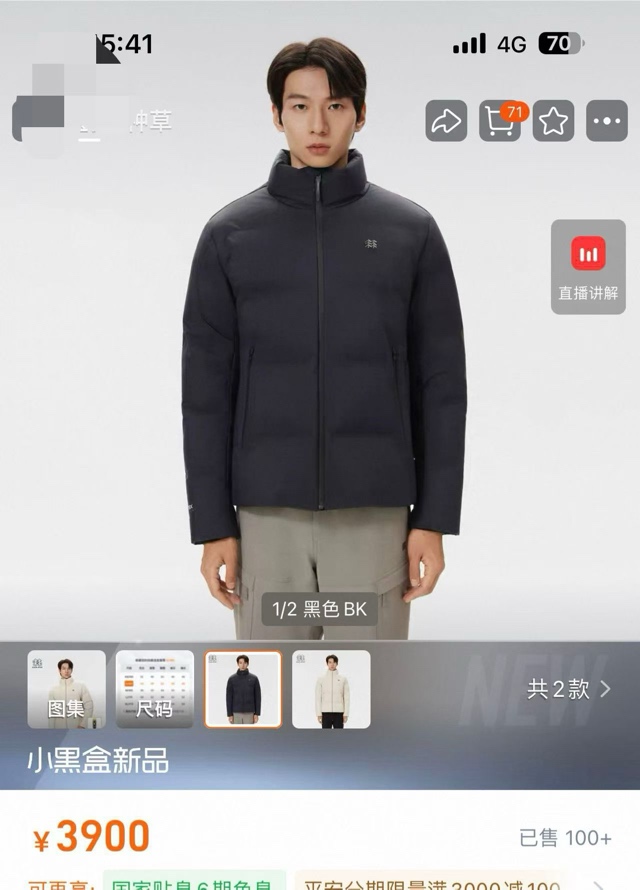View the 图集 photo gallery thumbnail
640x890 pixels.
click(66, 689)
